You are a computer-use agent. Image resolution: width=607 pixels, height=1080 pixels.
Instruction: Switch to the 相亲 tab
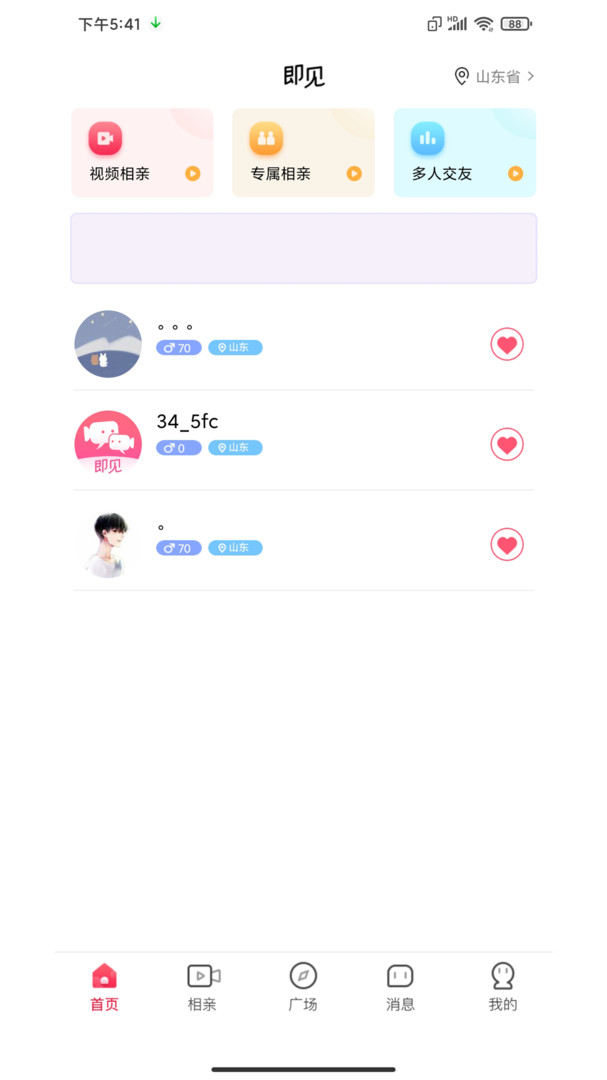(x=203, y=987)
